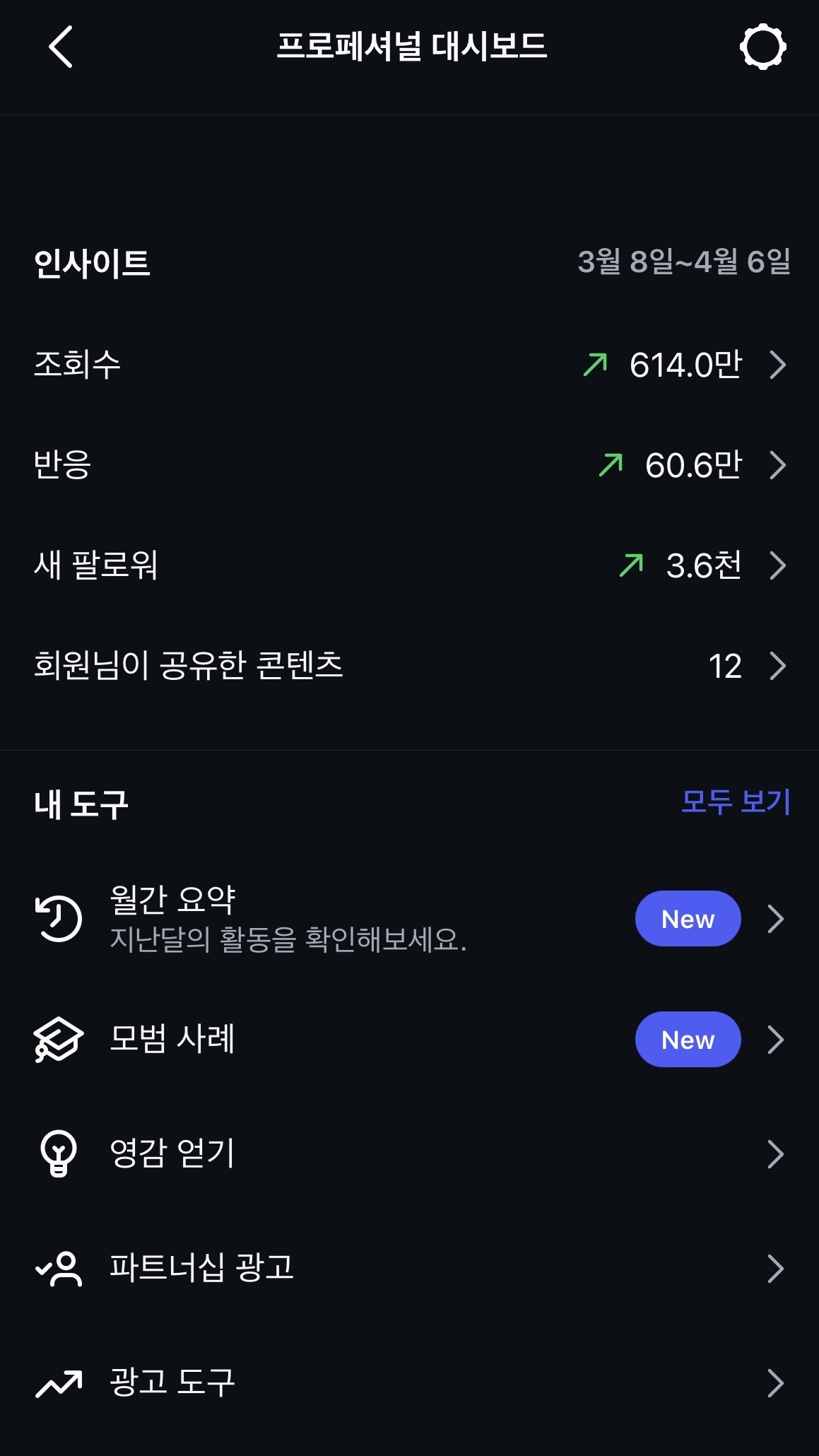This screenshot has height=1456, width=819.
Task: Open the 월간 요약 tool
Action: [409, 919]
